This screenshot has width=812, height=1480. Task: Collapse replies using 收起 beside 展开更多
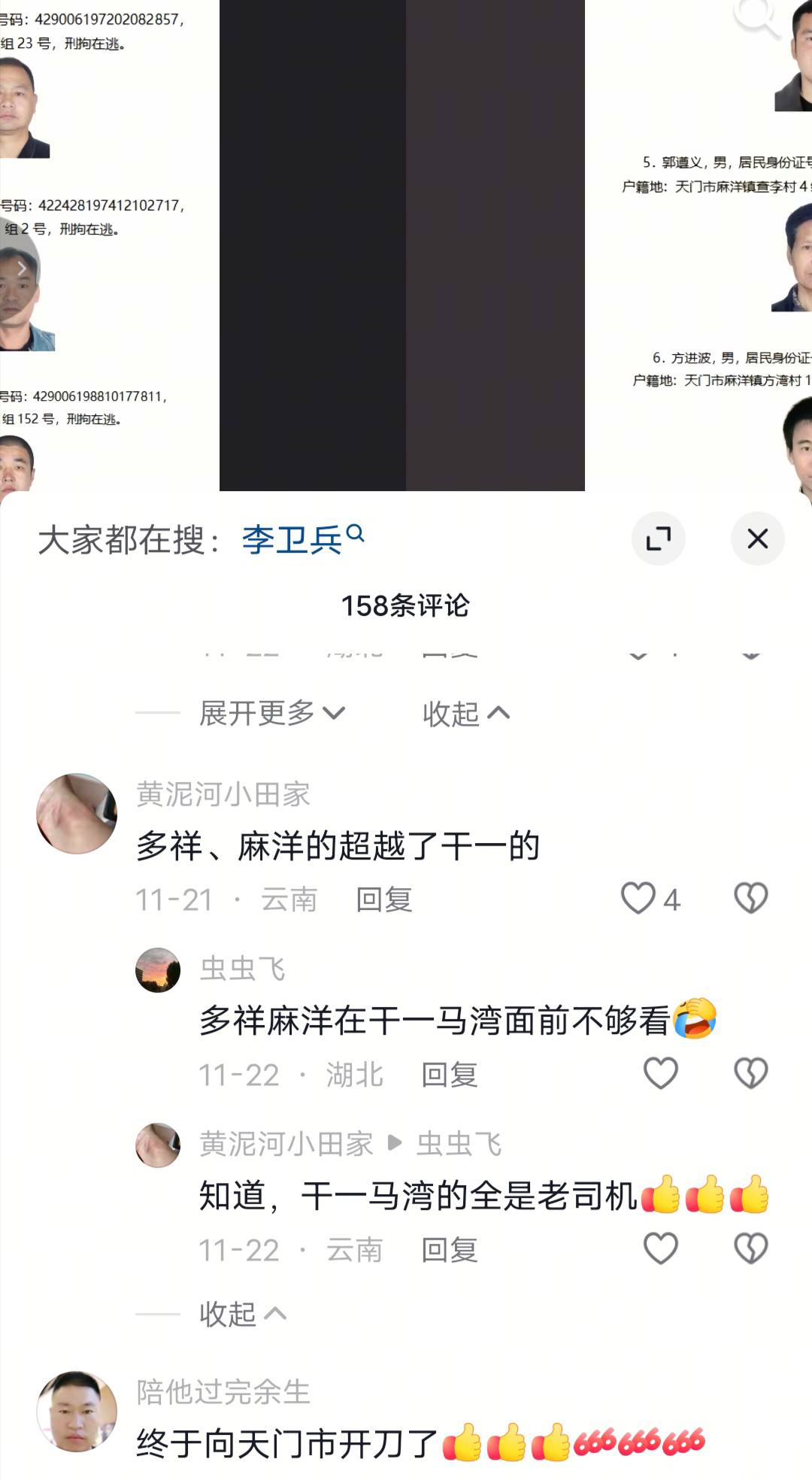click(465, 713)
